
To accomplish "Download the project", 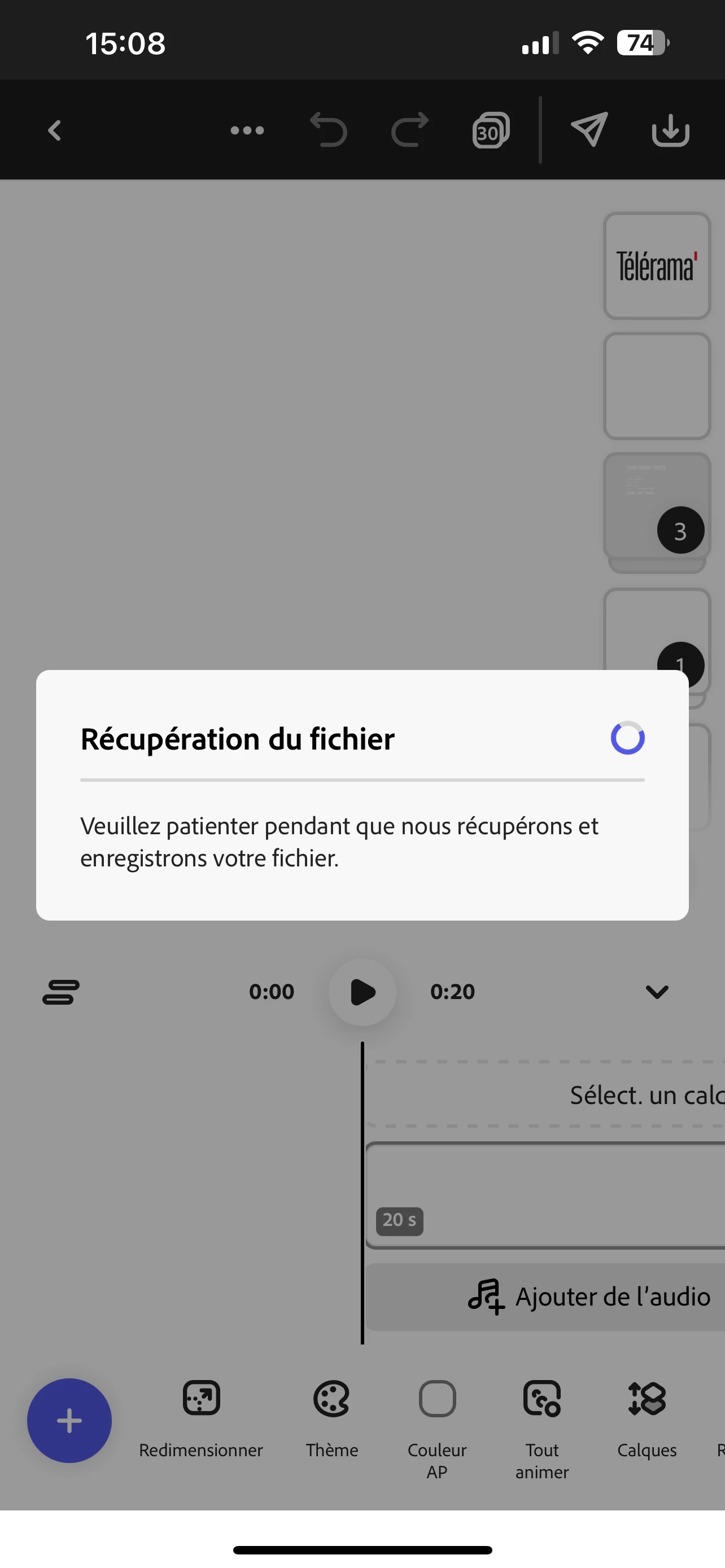I will [x=670, y=130].
